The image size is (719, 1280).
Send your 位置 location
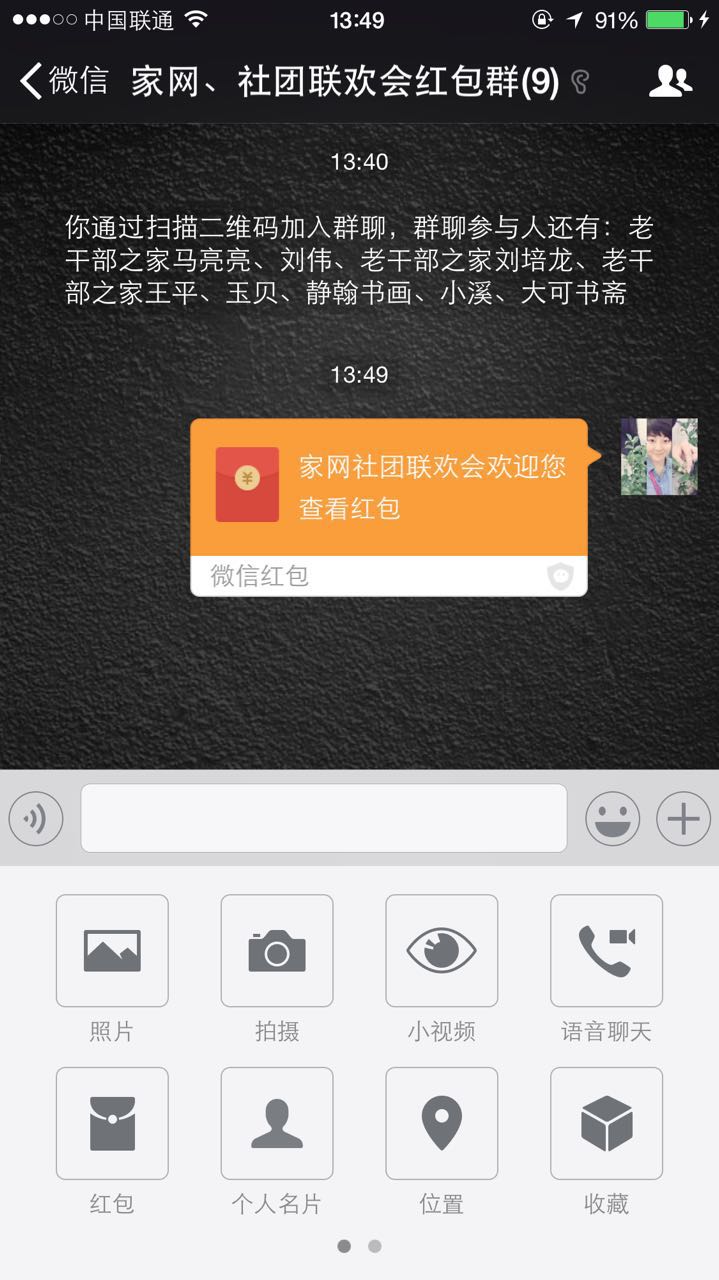tap(441, 1124)
